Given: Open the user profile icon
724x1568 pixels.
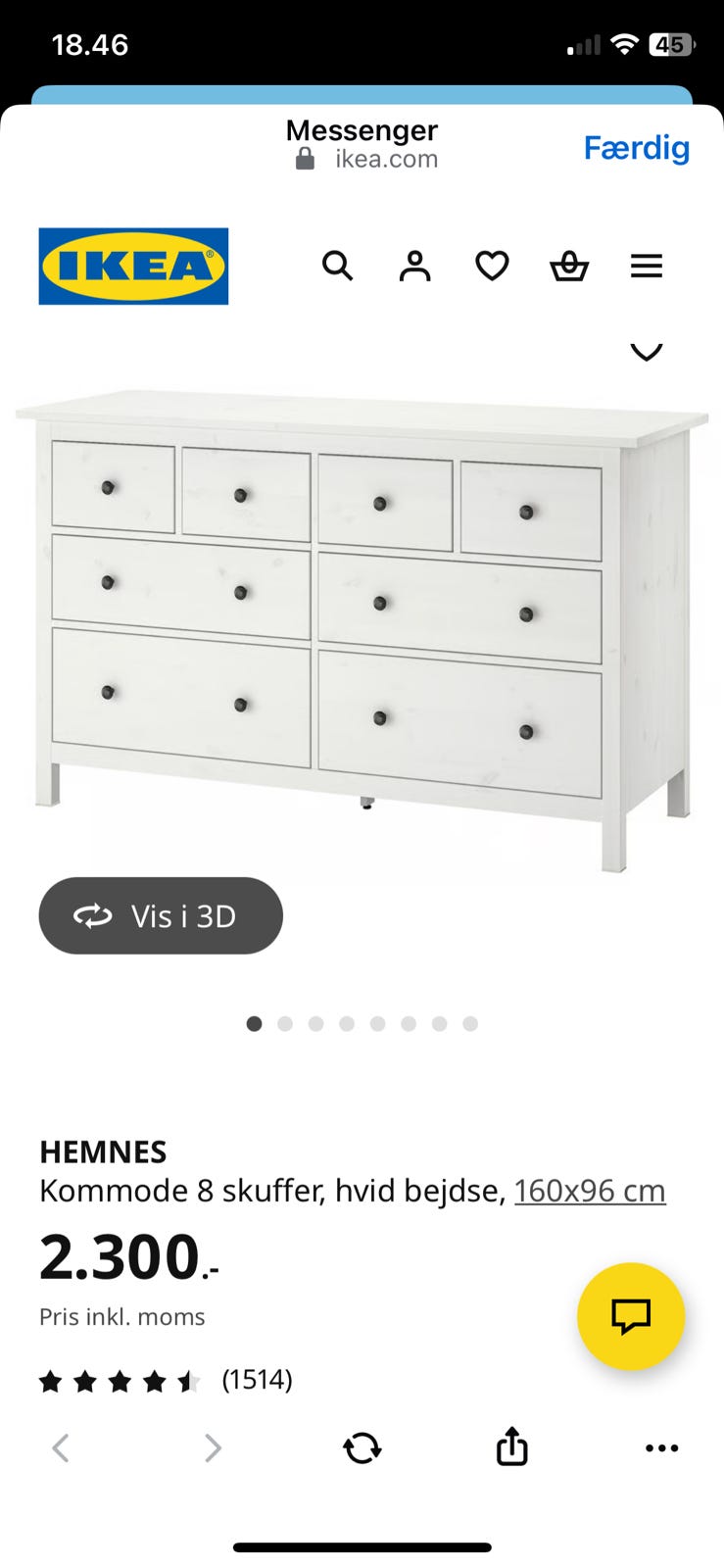Looking at the screenshot, I should click(414, 266).
